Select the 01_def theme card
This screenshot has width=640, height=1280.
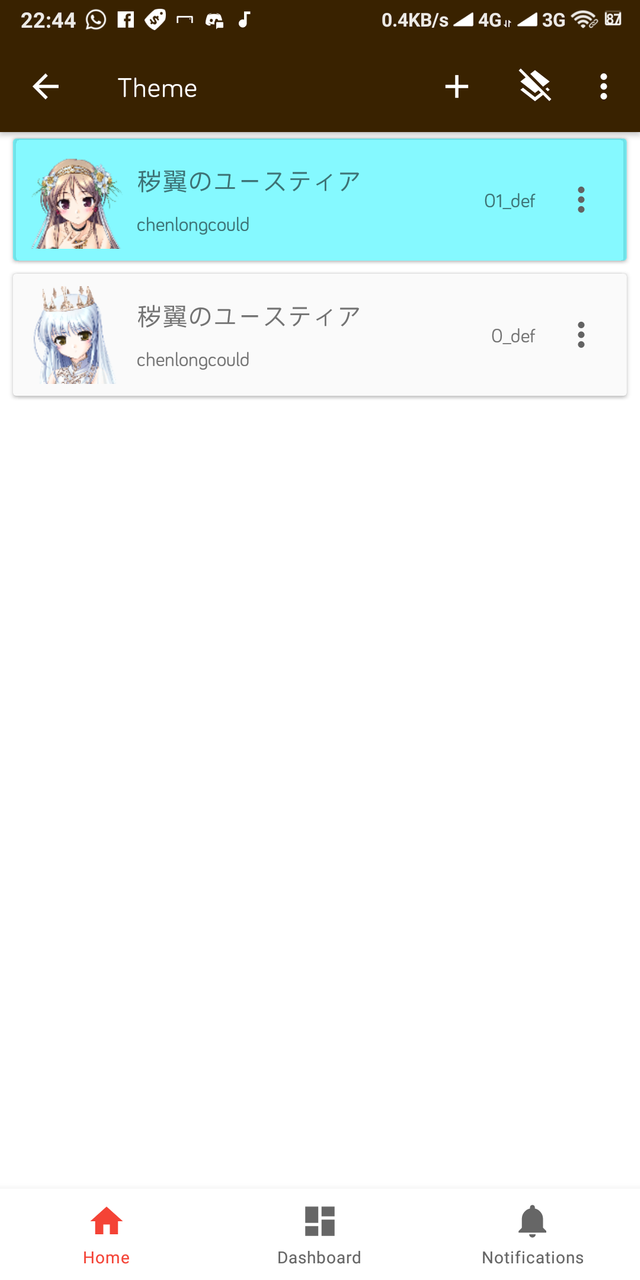pos(300,200)
